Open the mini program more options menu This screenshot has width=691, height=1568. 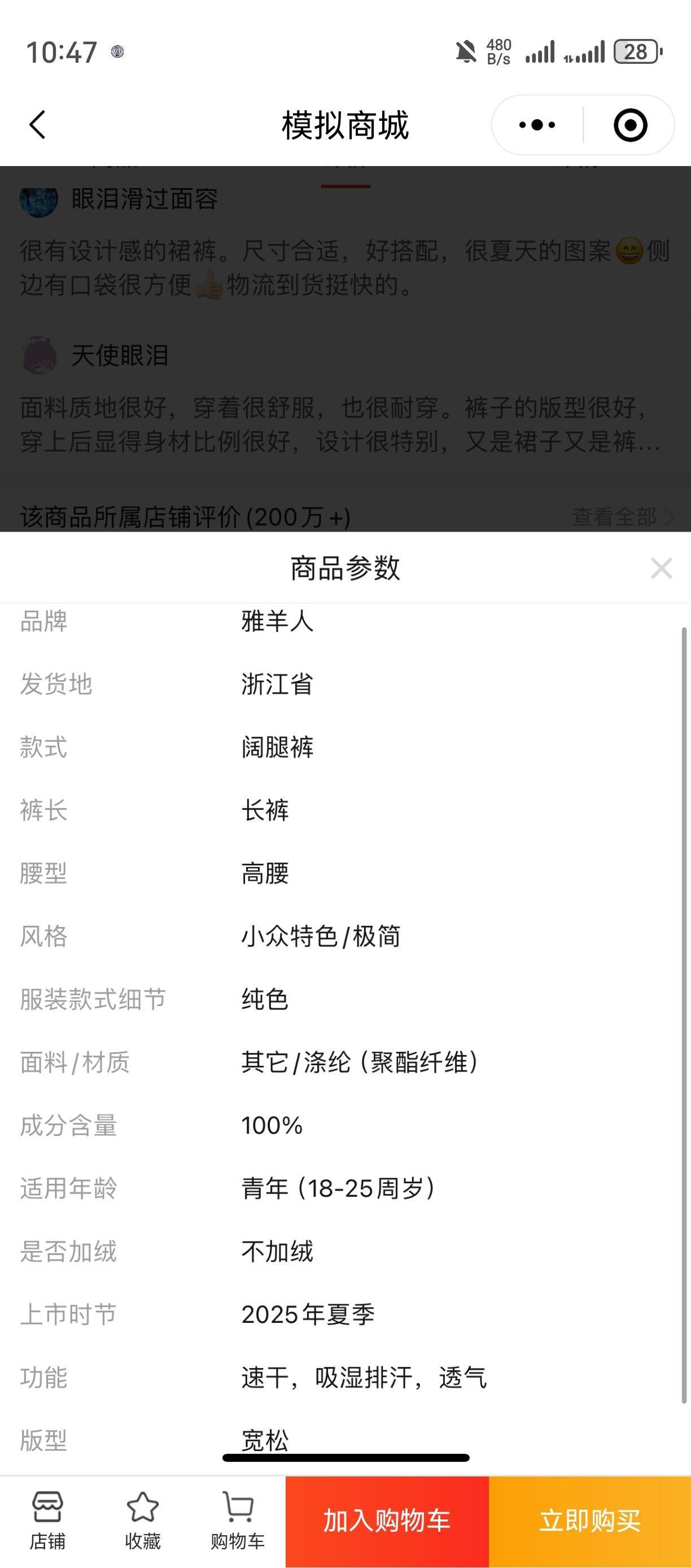pyautogui.click(x=537, y=125)
